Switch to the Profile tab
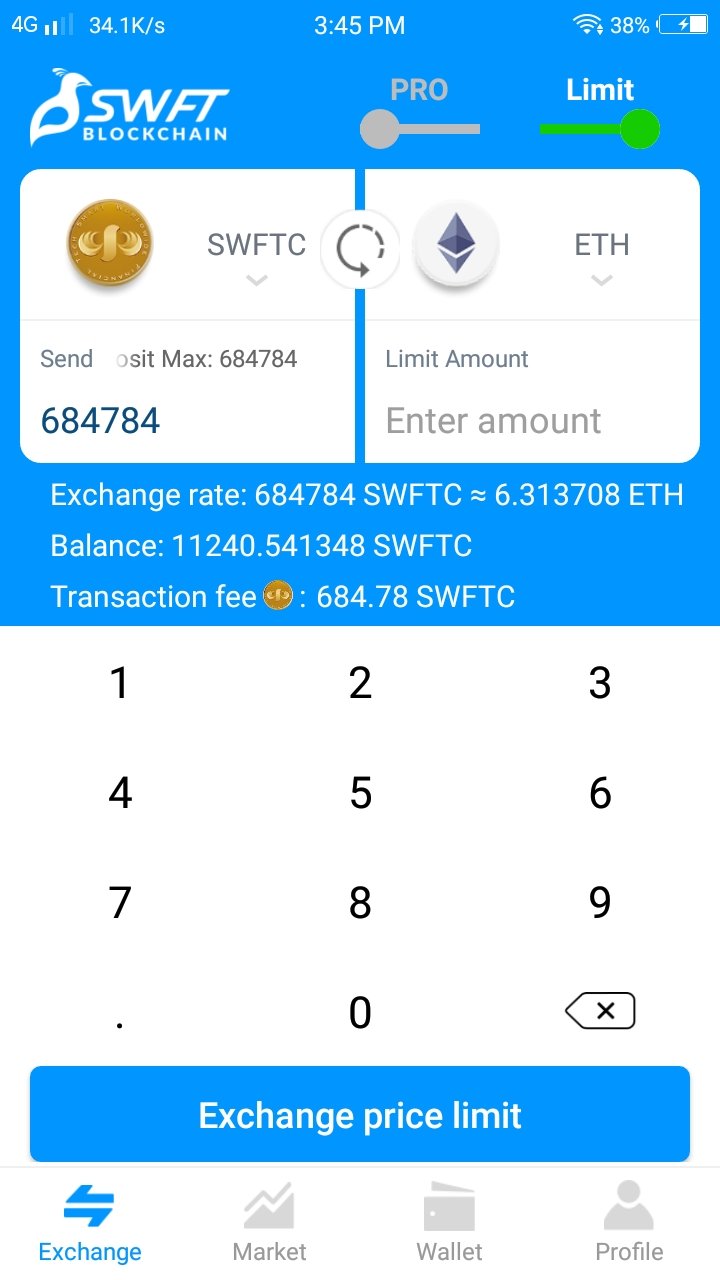The height and width of the screenshot is (1280, 720). (x=629, y=1222)
